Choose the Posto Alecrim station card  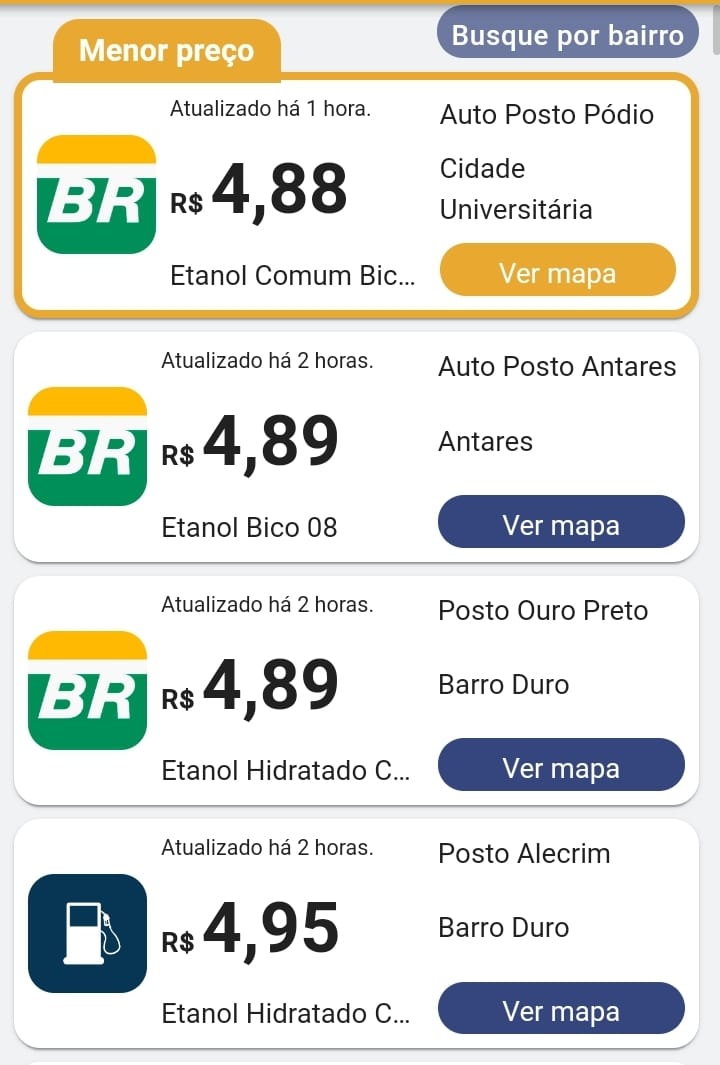300,931
